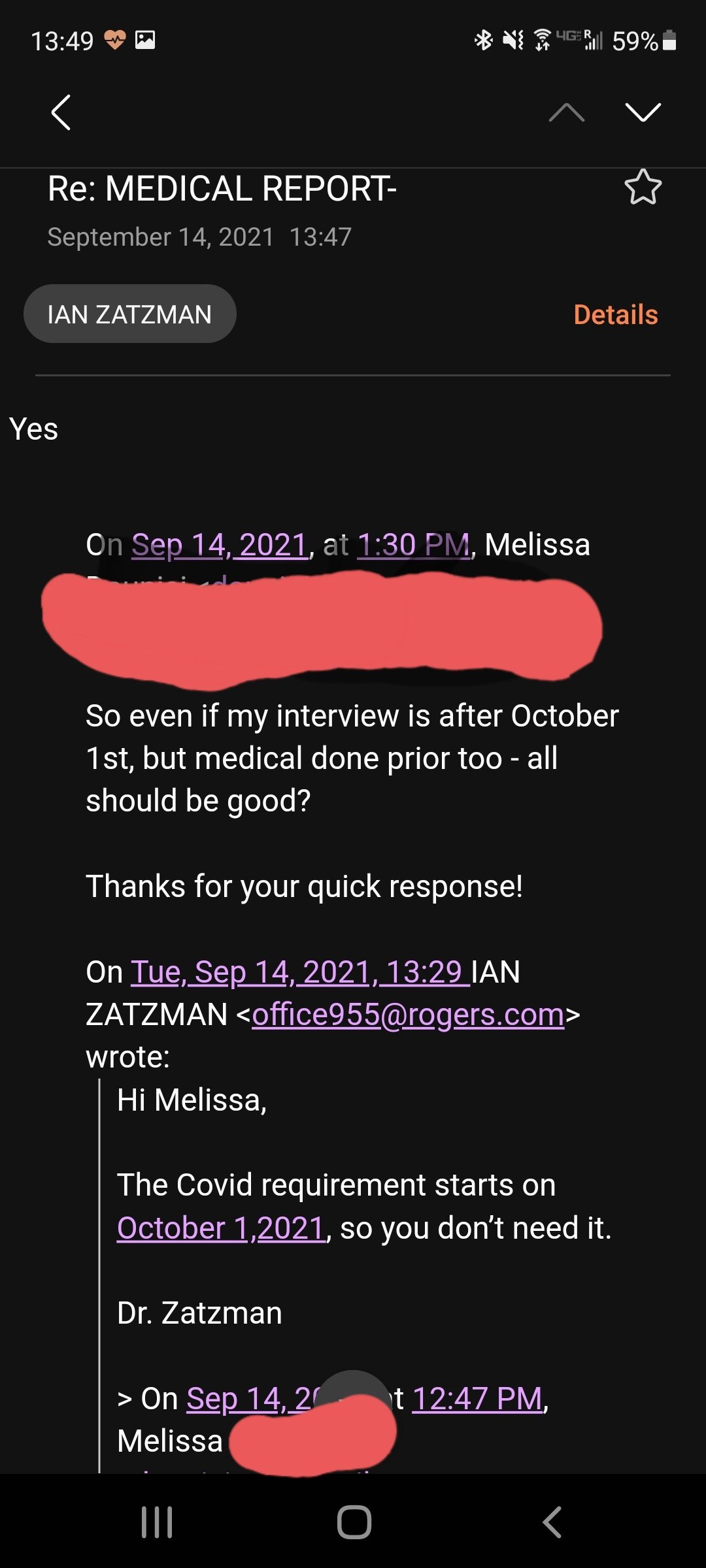
Task: Go to the home screen
Action: coord(354,1522)
